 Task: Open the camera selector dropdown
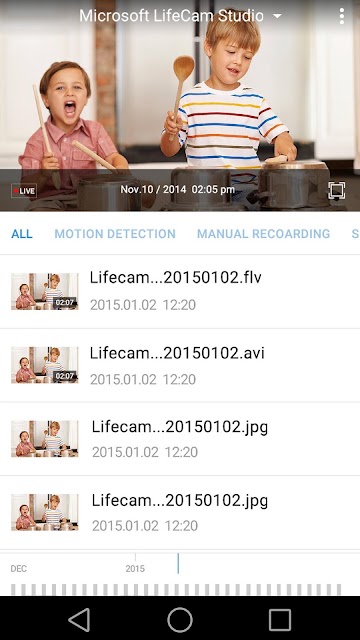180,16
